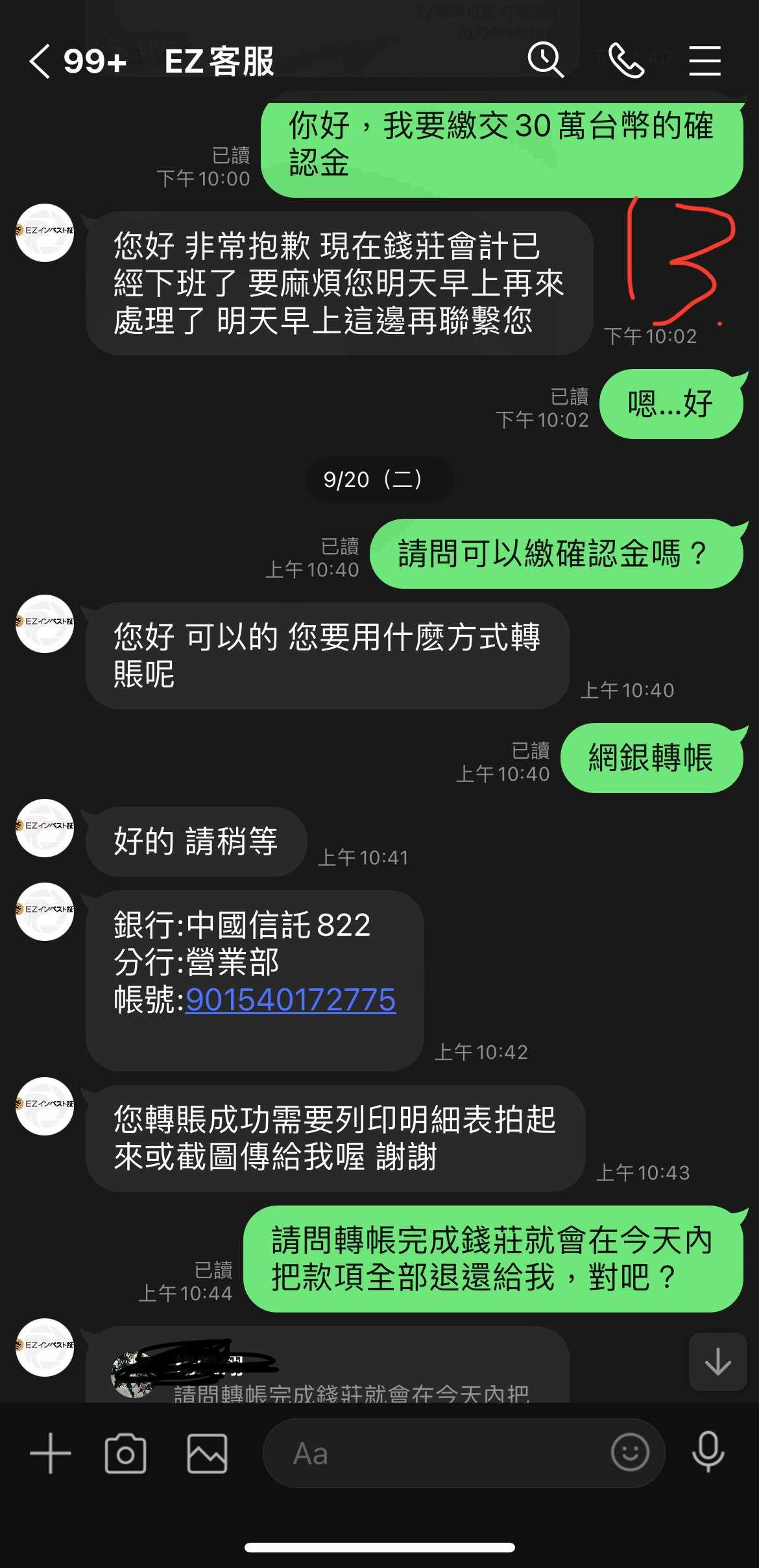Open the plus attachment menu
This screenshot has width=759, height=1568.
[x=51, y=1453]
